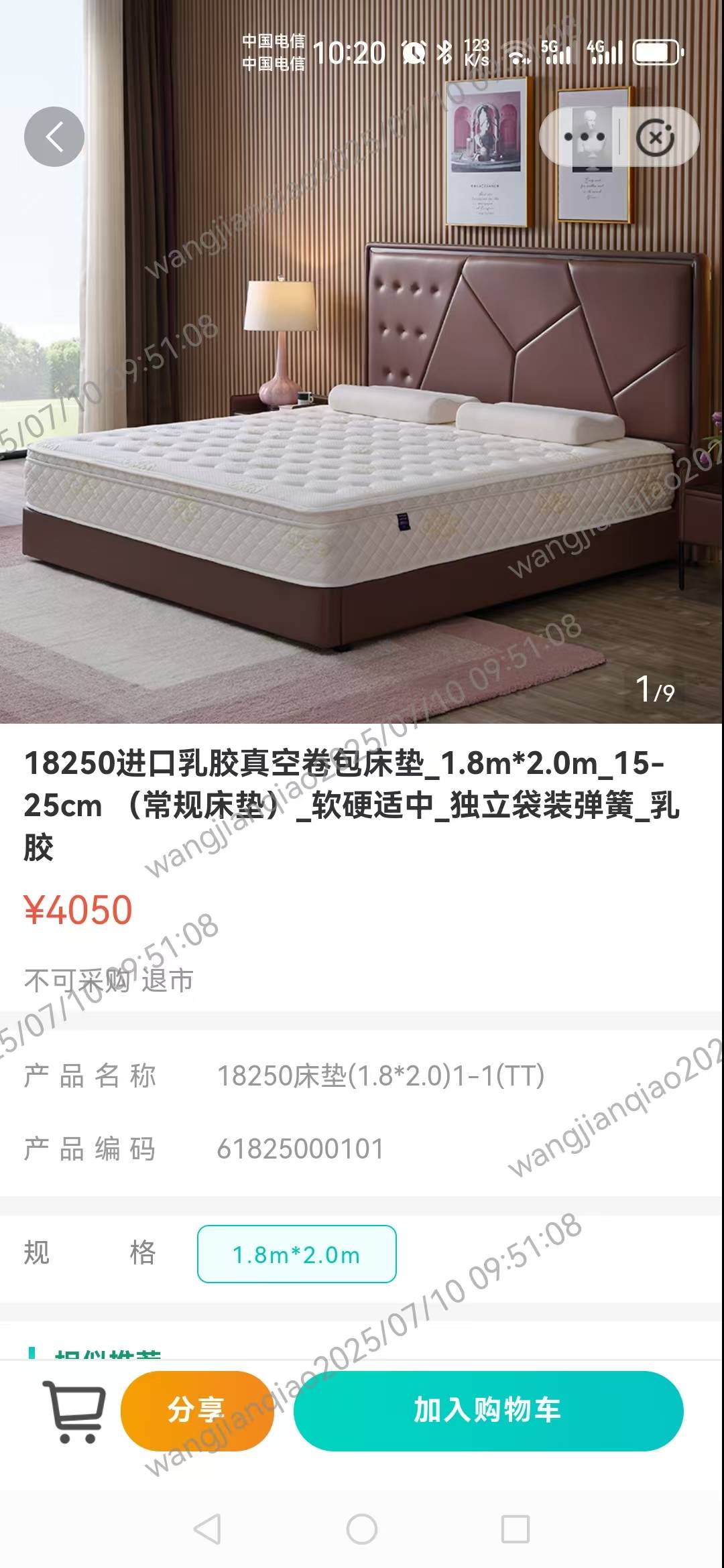
Task: Open the shopping cart icon
Action: [x=74, y=1411]
